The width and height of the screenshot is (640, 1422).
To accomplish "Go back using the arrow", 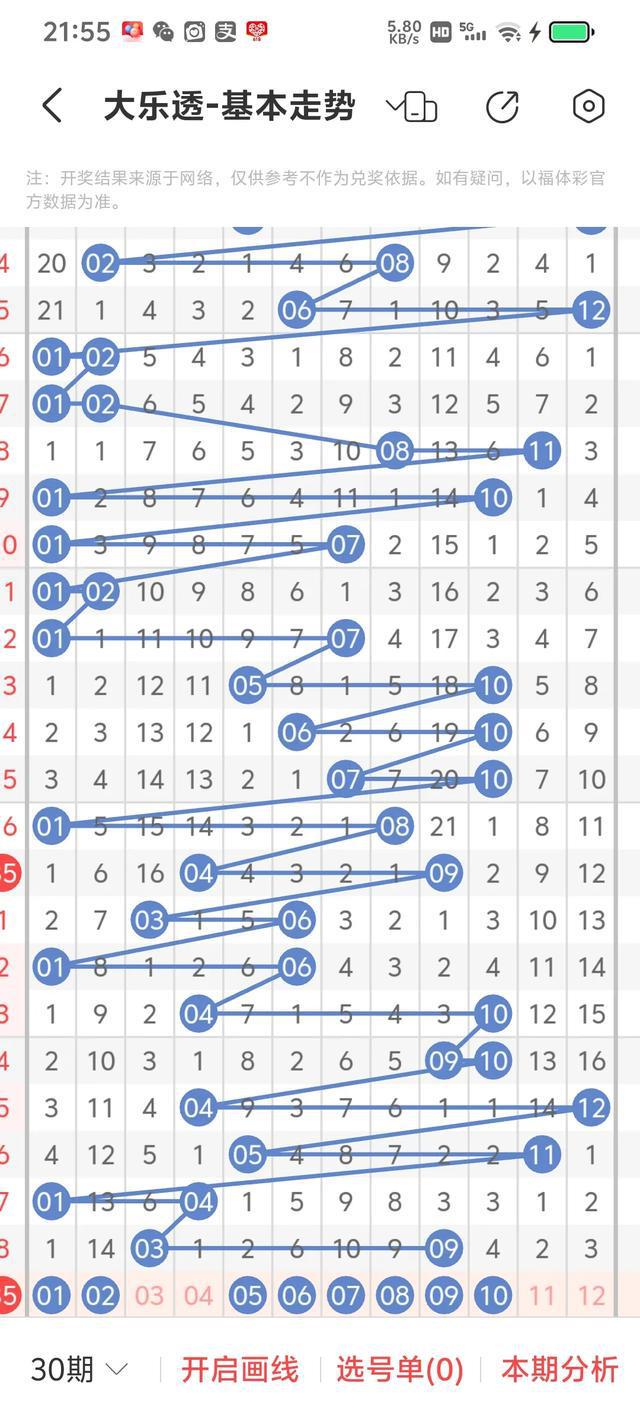I will (x=52, y=106).
